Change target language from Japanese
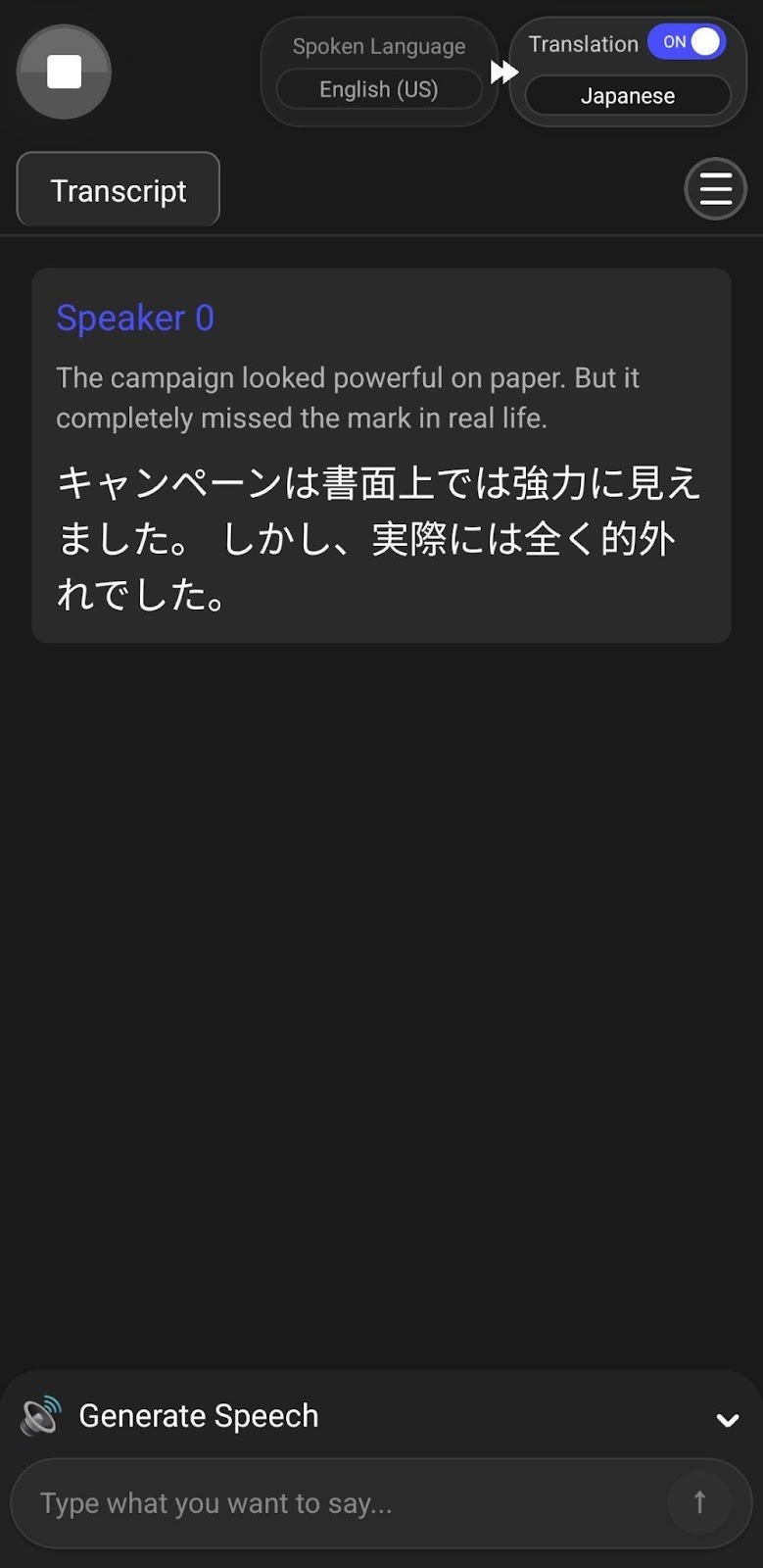The width and height of the screenshot is (763, 1568). 627,95
